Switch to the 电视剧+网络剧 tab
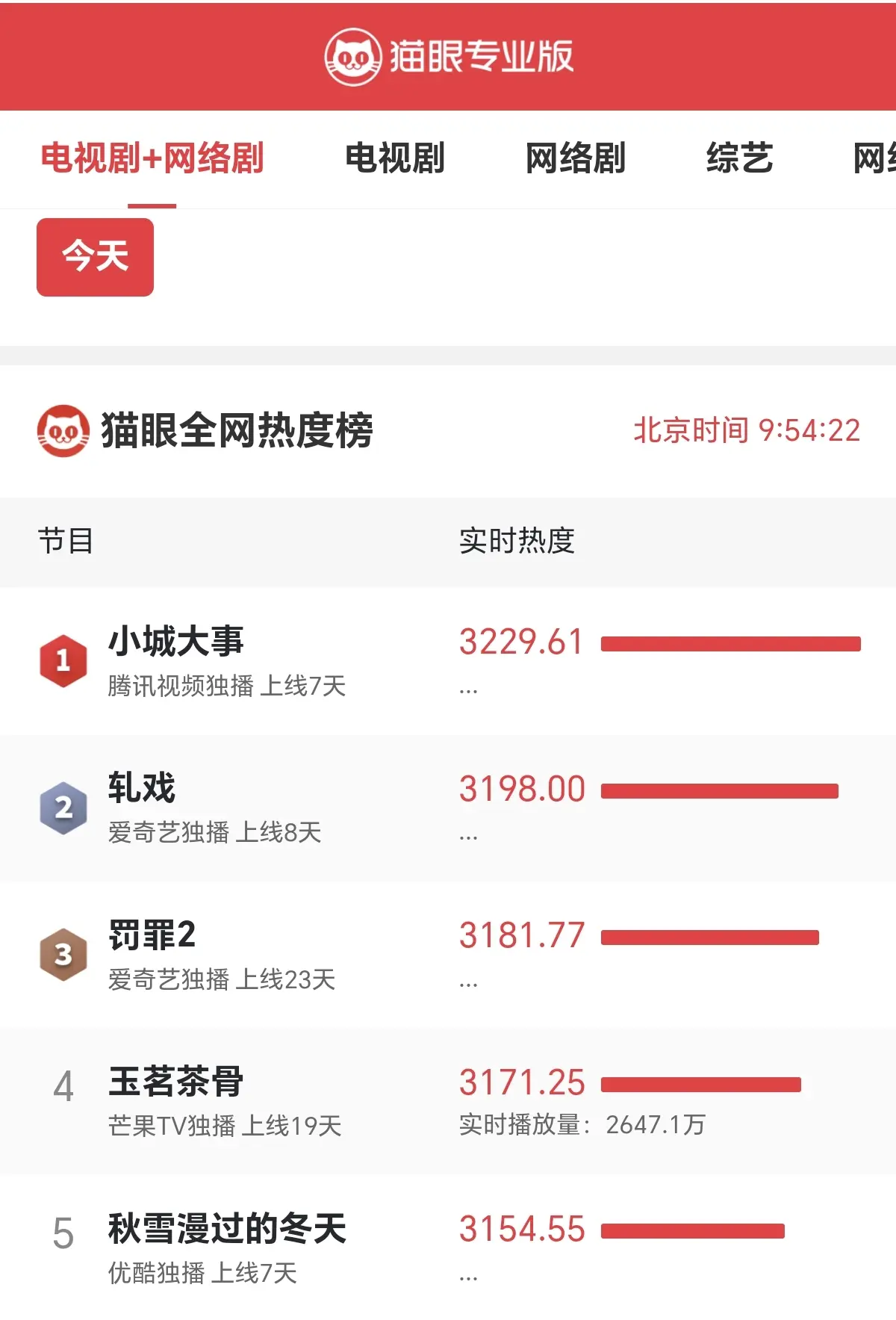Screen dimensions: 896x1320 click(152, 158)
